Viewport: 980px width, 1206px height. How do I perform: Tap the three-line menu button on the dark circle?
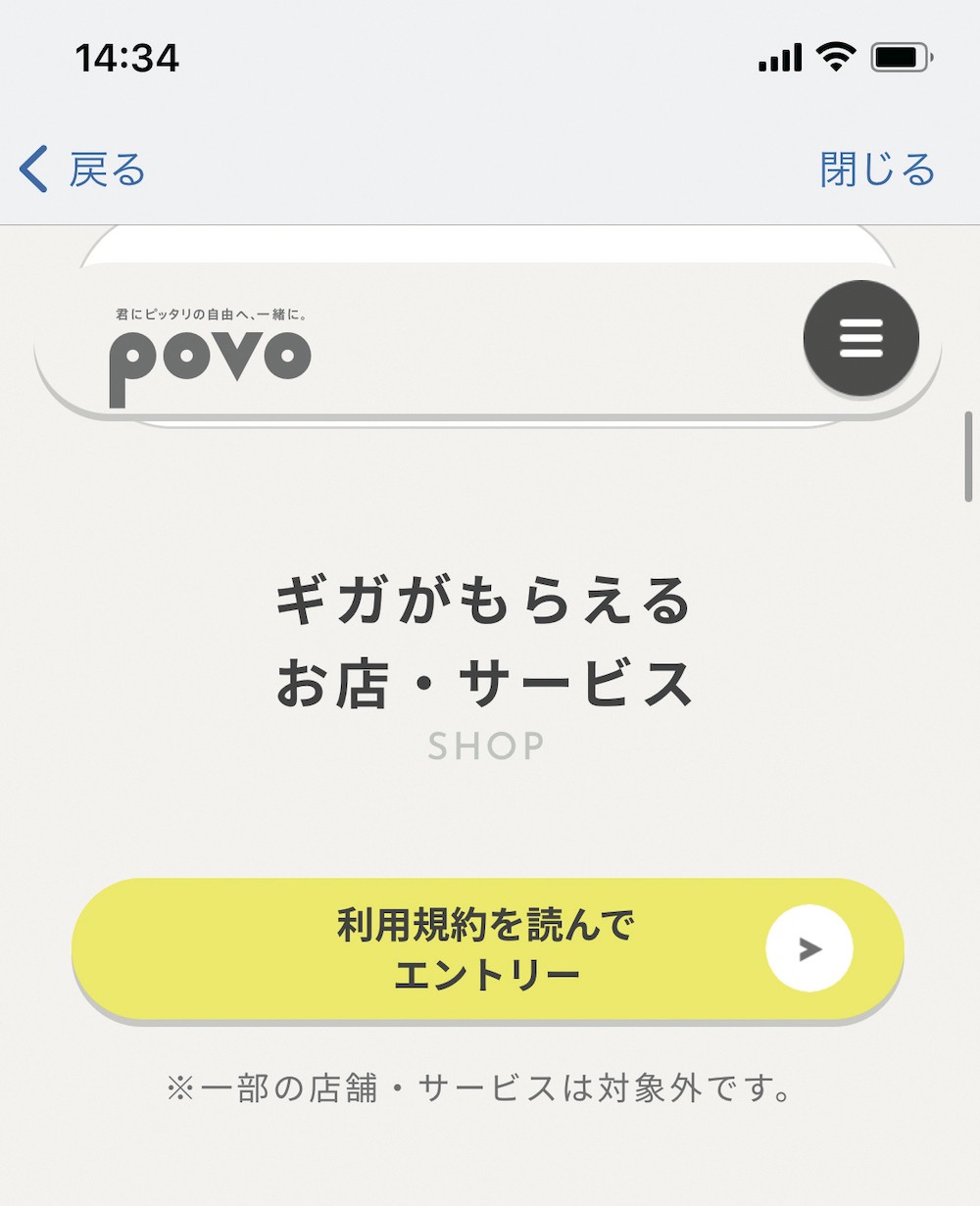(860, 338)
